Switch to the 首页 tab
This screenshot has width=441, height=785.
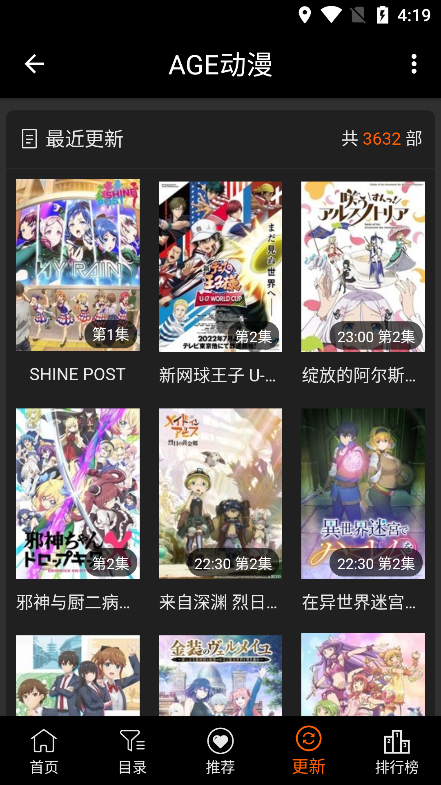pyautogui.click(x=44, y=751)
